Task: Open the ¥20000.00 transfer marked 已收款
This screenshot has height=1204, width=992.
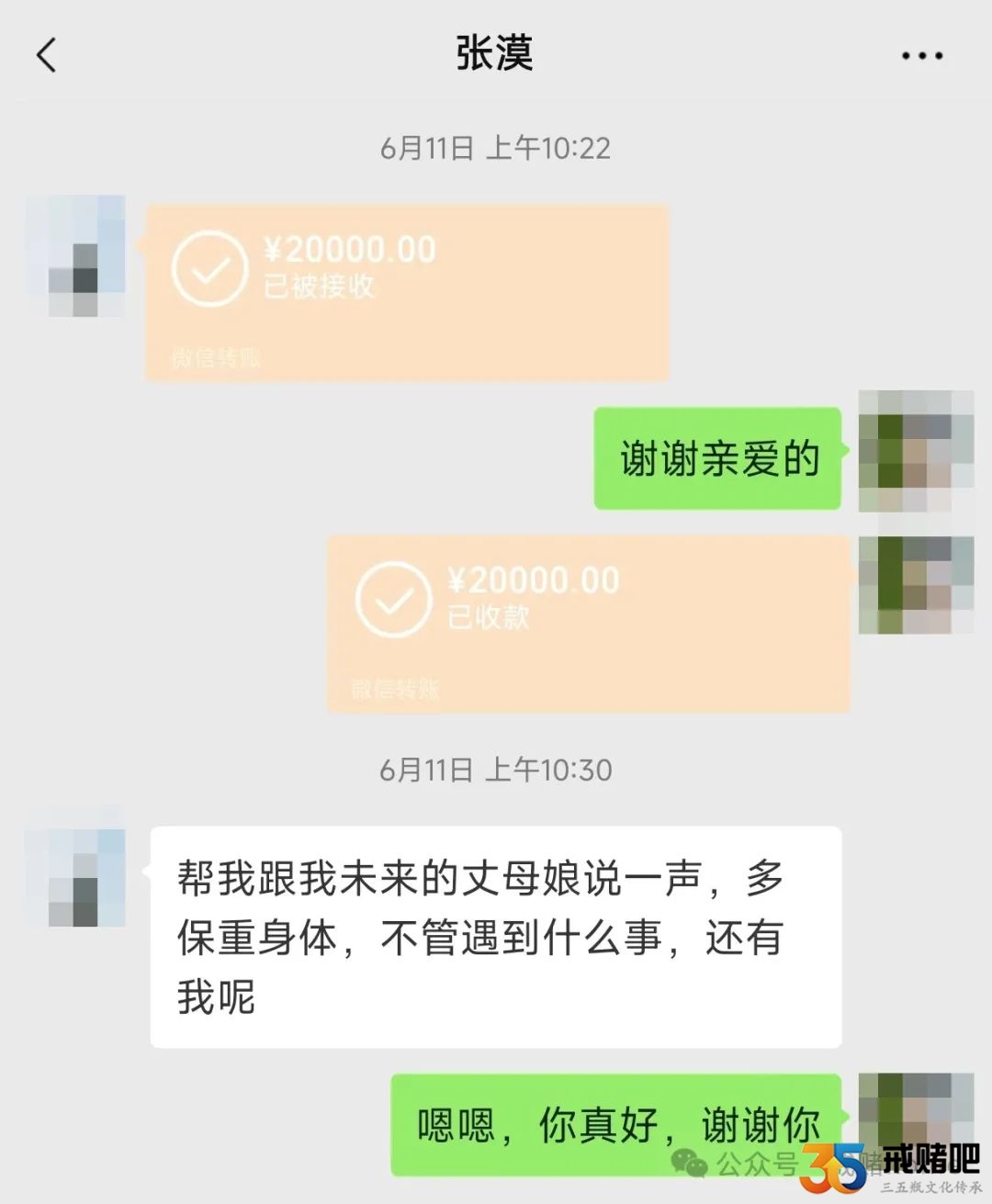Action: [x=588, y=623]
